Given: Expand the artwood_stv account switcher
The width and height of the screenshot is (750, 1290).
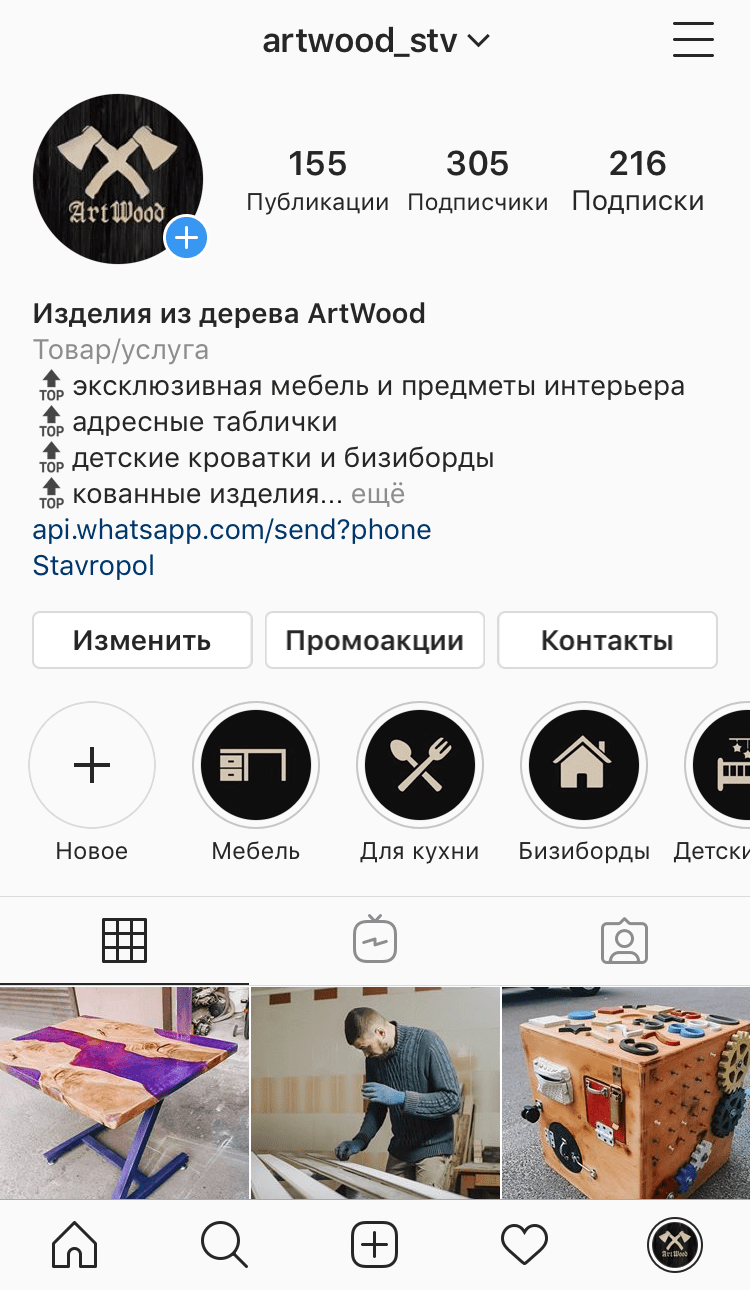Looking at the screenshot, I should pyautogui.click(x=375, y=41).
